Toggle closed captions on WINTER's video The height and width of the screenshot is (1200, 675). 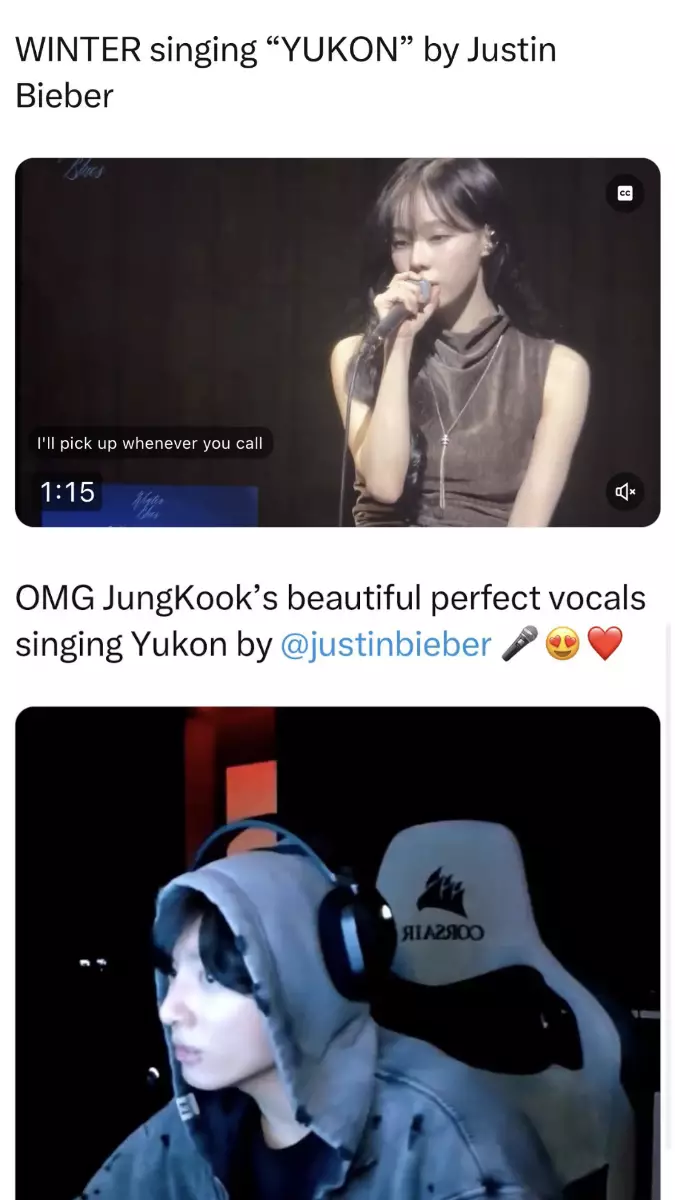tap(625, 194)
